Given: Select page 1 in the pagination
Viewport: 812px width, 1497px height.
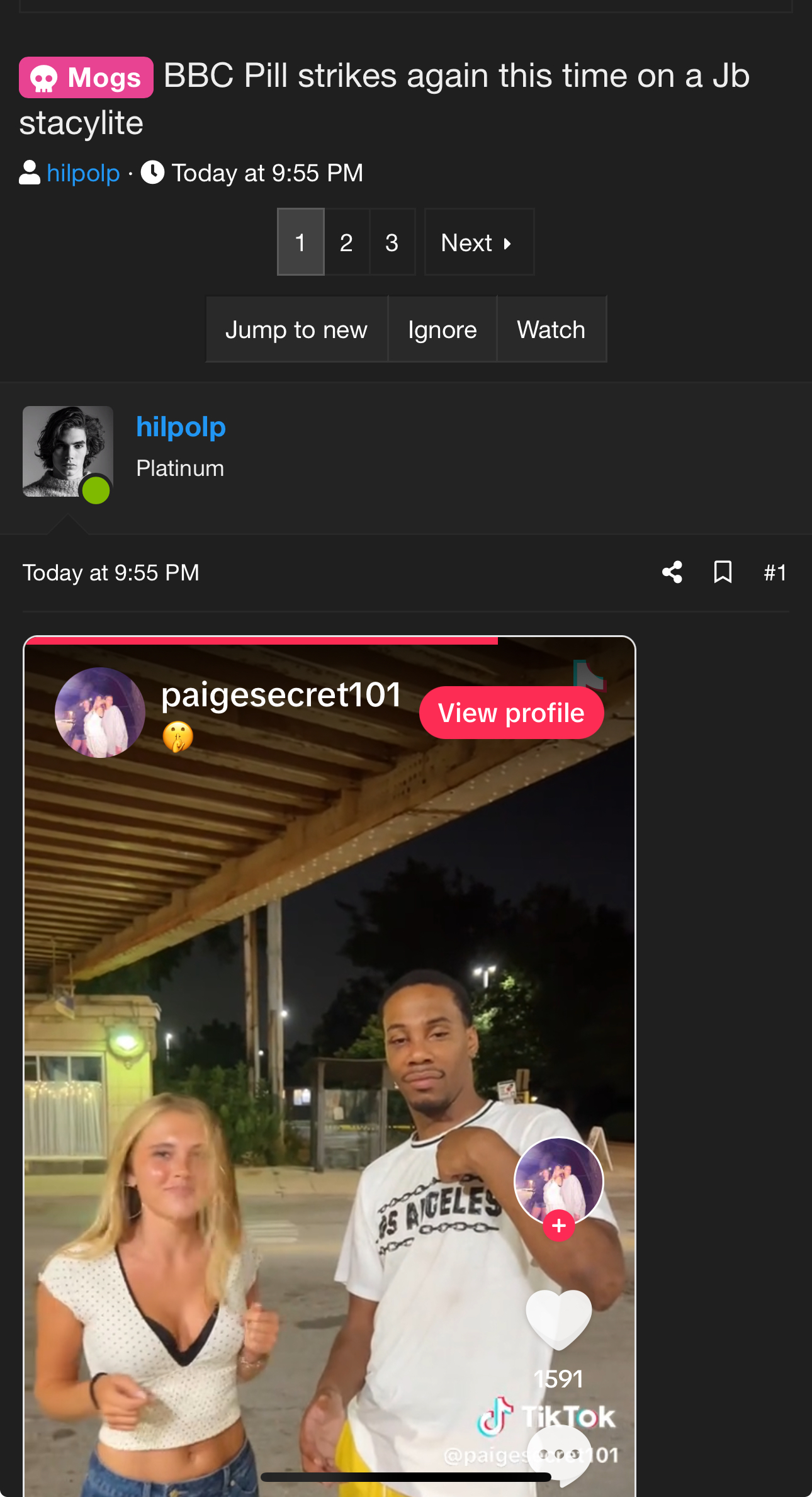Looking at the screenshot, I should pyautogui.click(x=300, y=242).
